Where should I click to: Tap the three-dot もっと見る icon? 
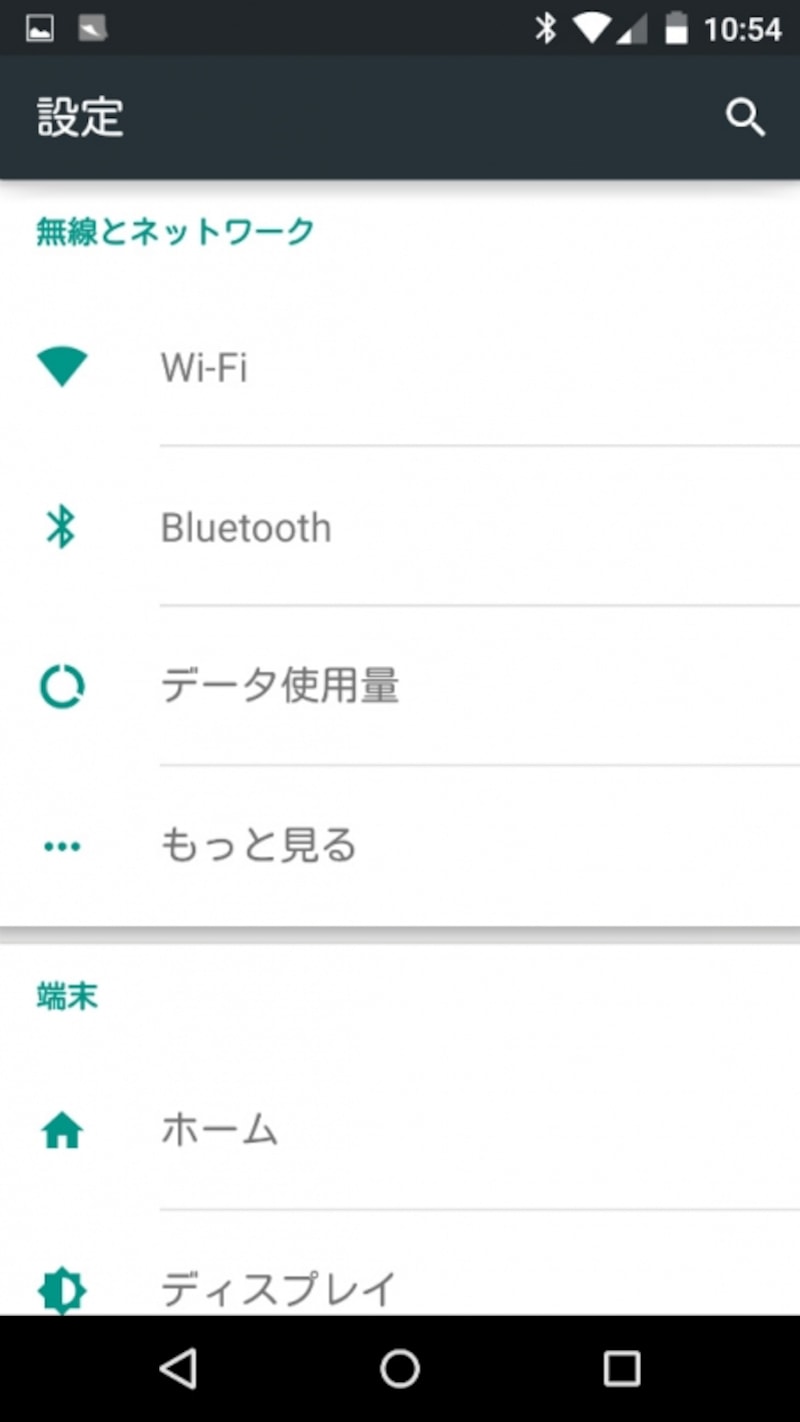pos(61,845)
